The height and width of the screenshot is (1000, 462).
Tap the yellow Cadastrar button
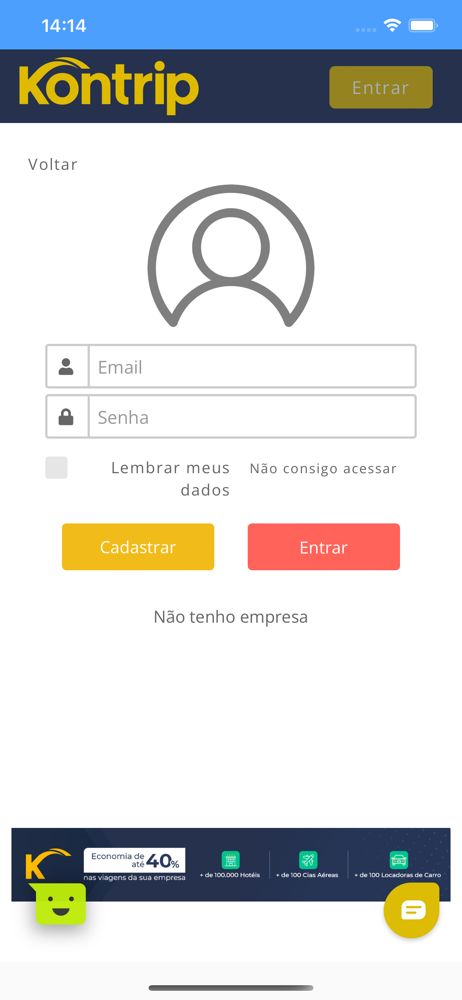pos(138,547)
